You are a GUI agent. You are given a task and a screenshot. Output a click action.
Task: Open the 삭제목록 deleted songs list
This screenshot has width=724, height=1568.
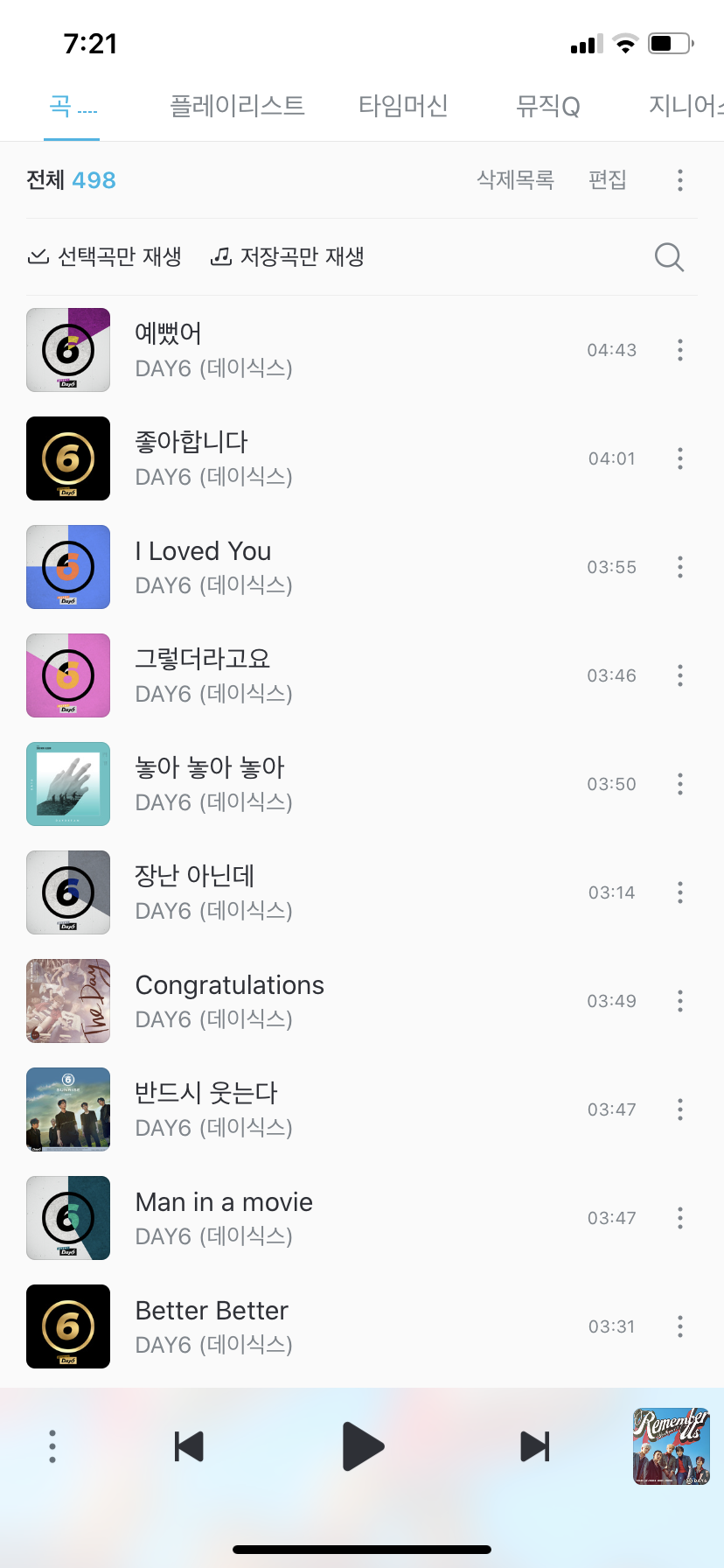click(516, 179)
